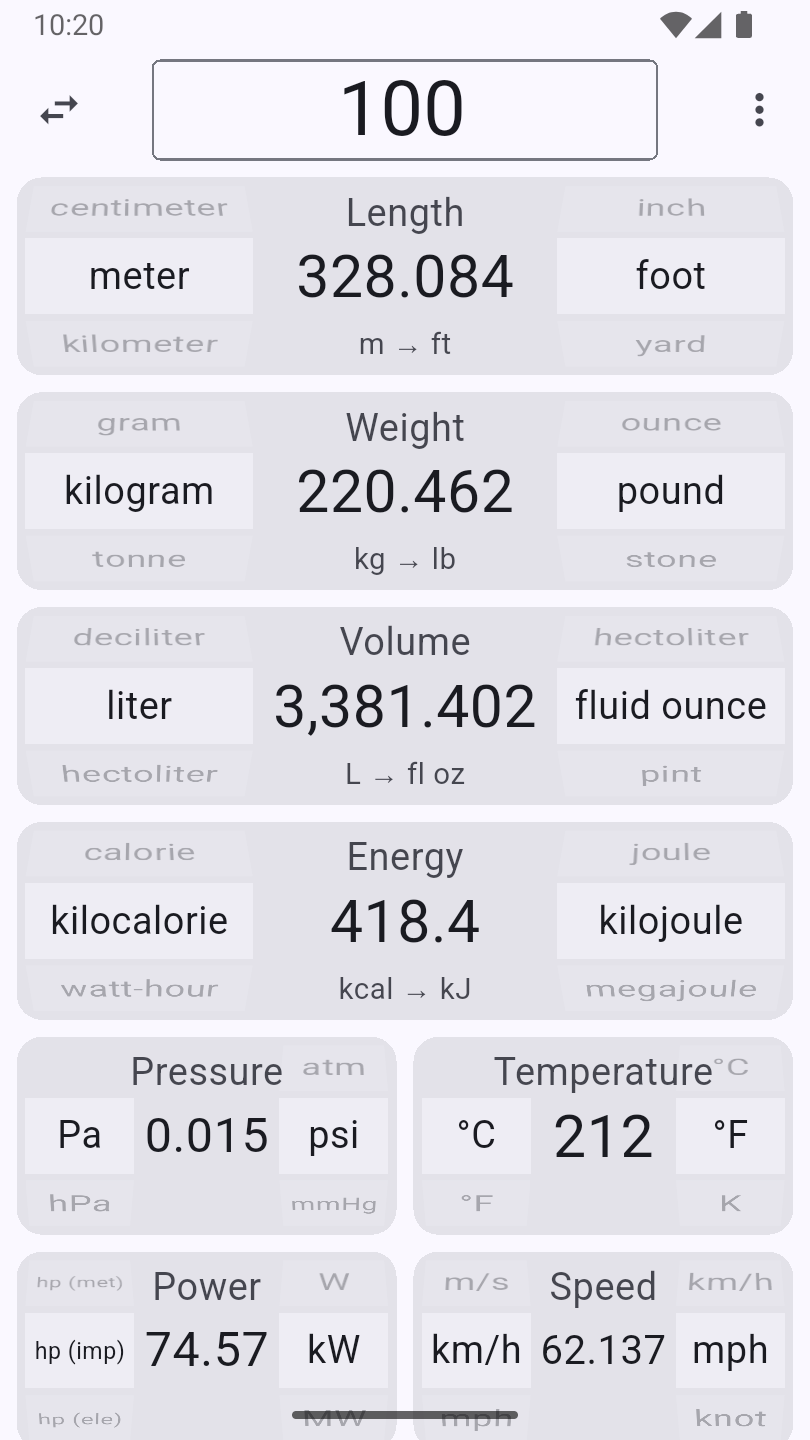Select the mph target unit in Speed
Viewport: 810px width, 1440px height.
[730, 1351]
